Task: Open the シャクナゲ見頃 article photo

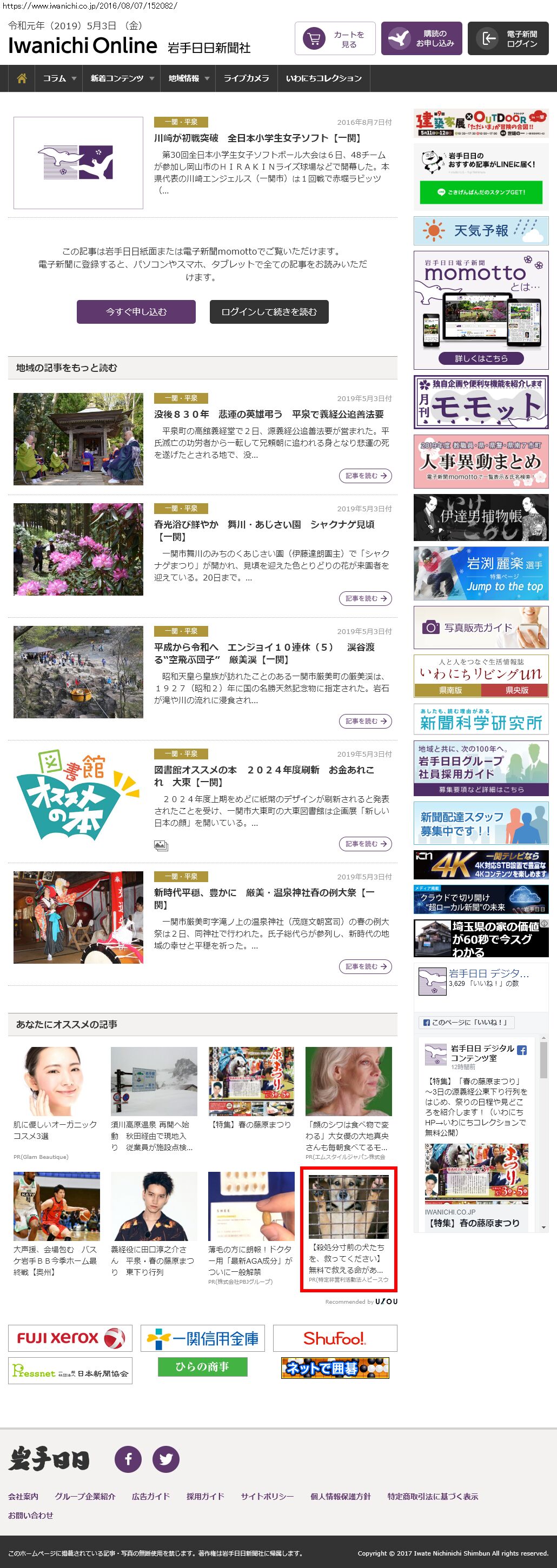Action: click(78, 549)
